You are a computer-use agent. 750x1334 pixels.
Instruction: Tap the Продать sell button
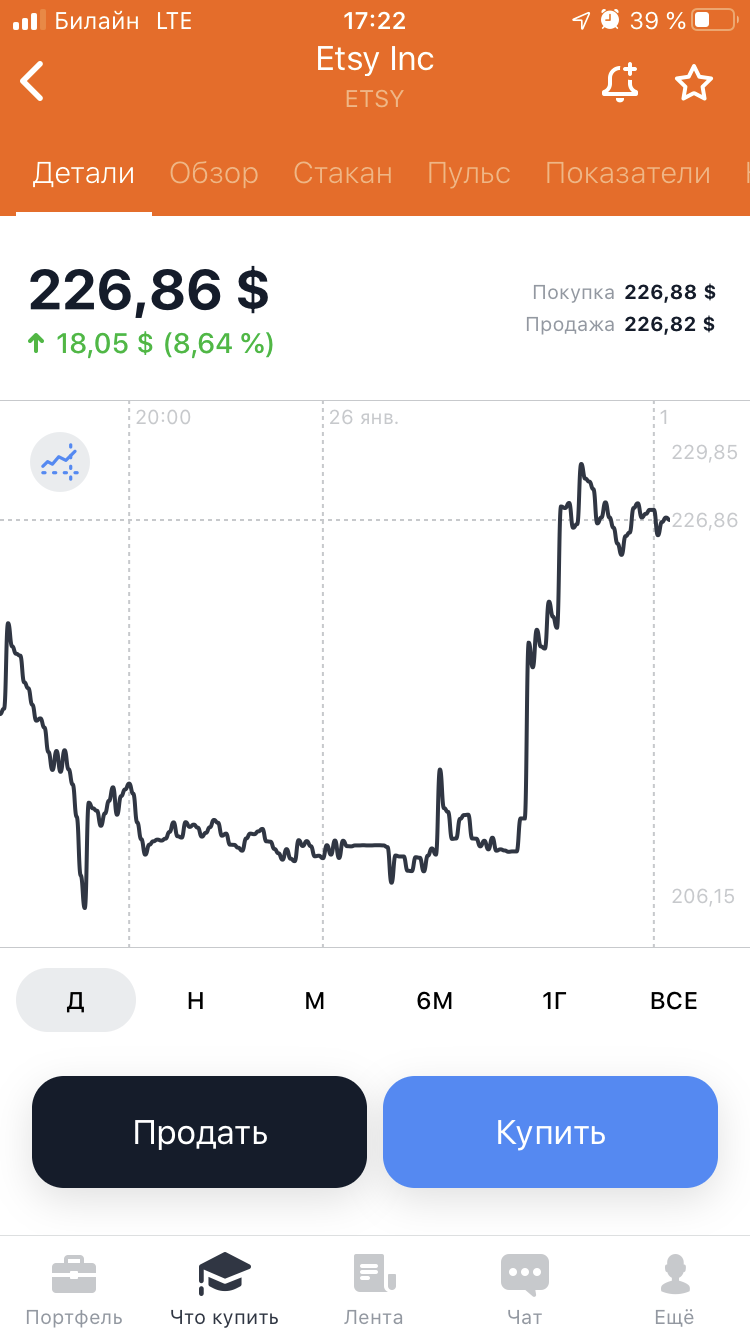200,1132
